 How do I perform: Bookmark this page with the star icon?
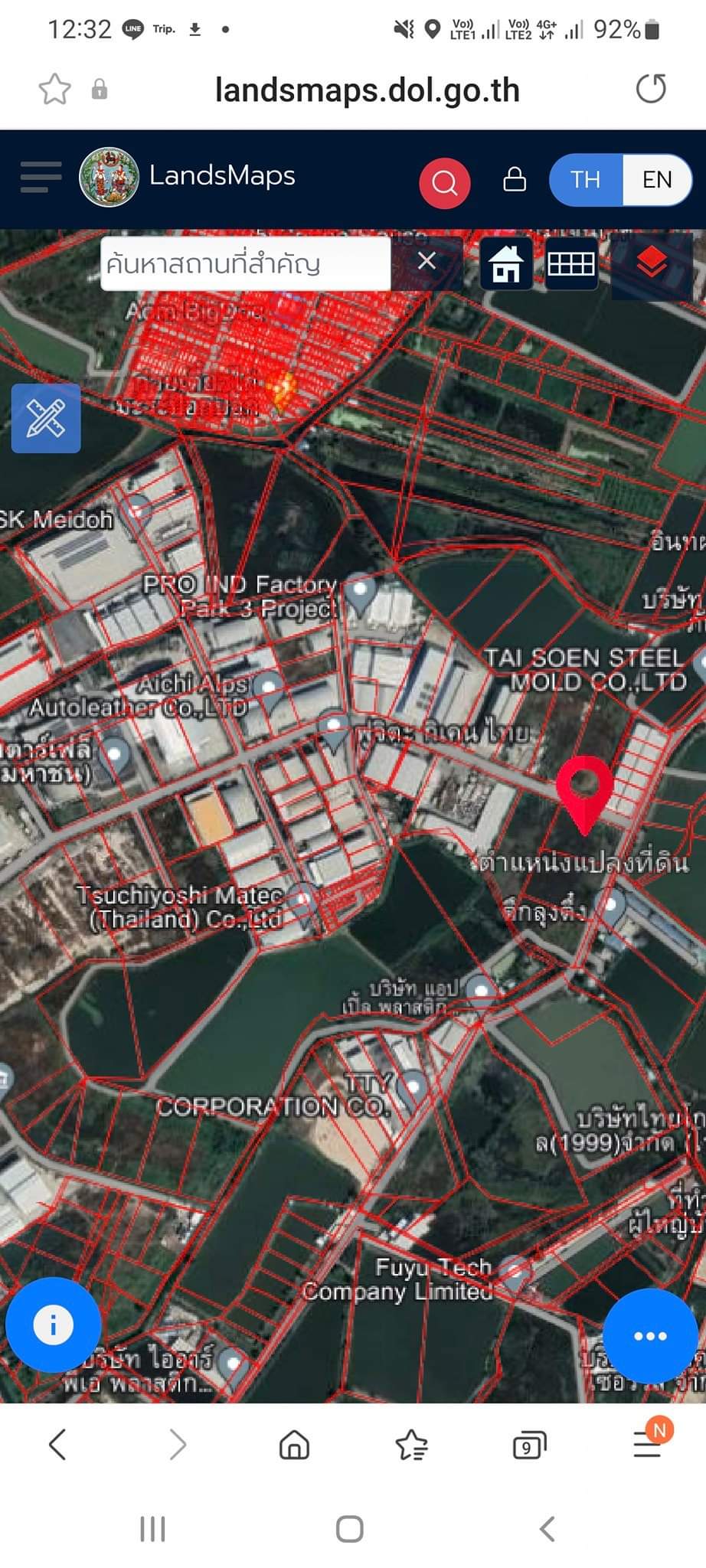click(x=55, y=90)
